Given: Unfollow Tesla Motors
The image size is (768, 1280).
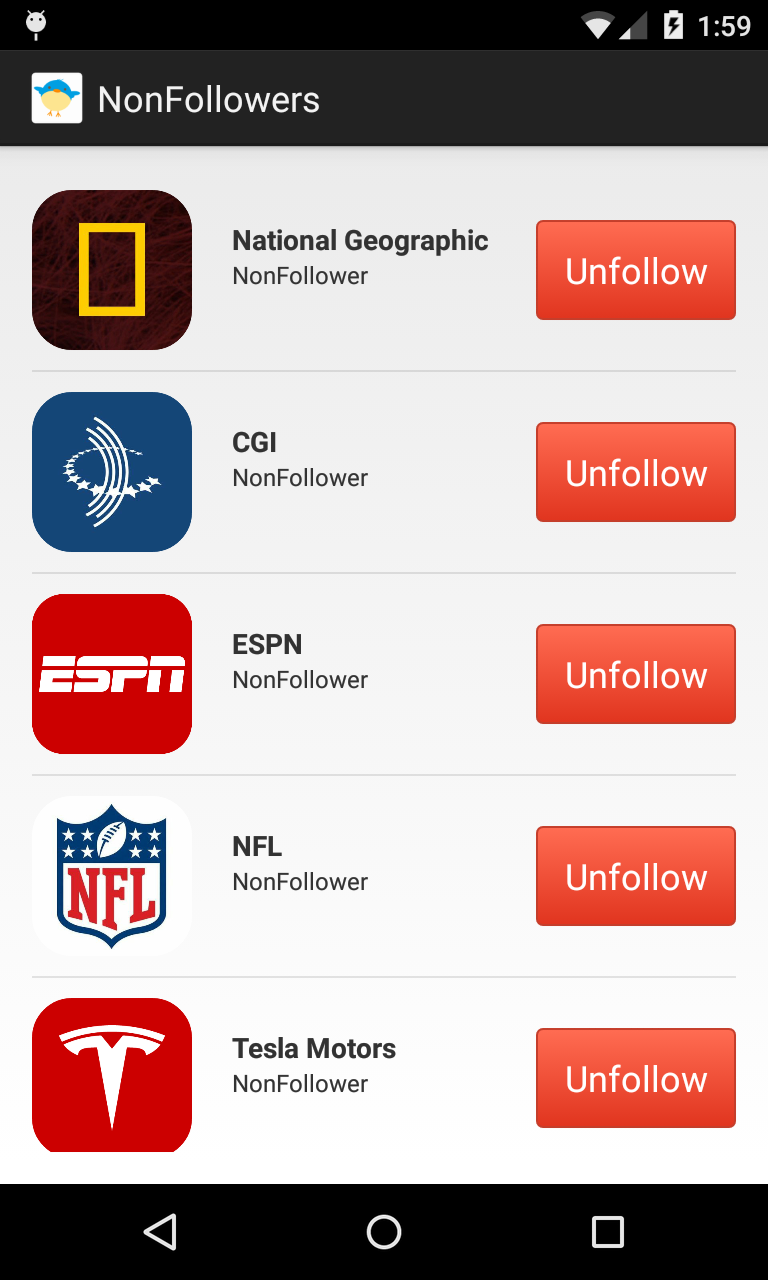Looking at the screenshot, I should coord(635,1078).
